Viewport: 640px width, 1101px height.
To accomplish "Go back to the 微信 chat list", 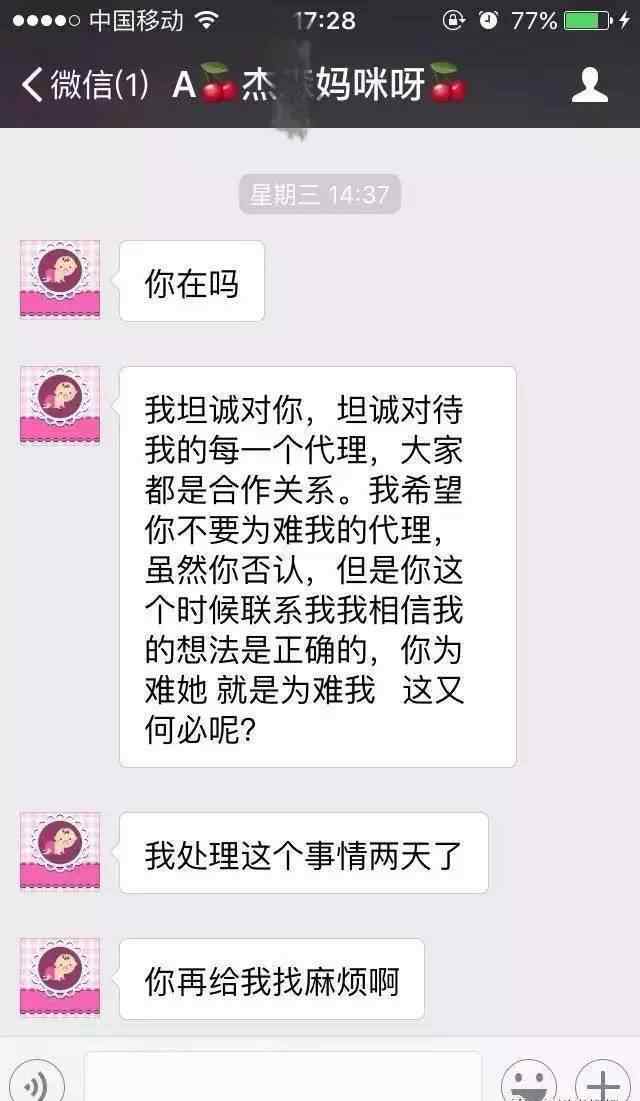I will (84, 85).
